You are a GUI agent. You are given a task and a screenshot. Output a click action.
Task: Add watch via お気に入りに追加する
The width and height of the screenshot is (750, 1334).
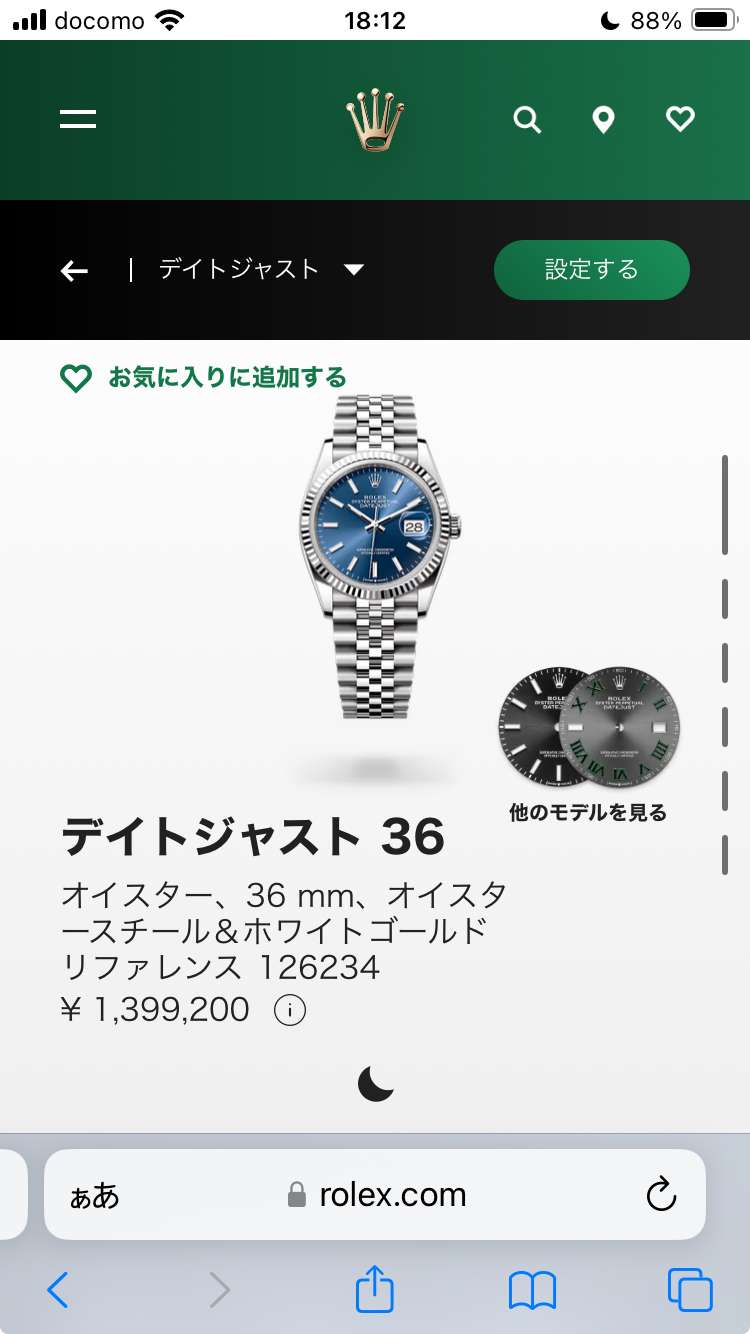[204, 378]
